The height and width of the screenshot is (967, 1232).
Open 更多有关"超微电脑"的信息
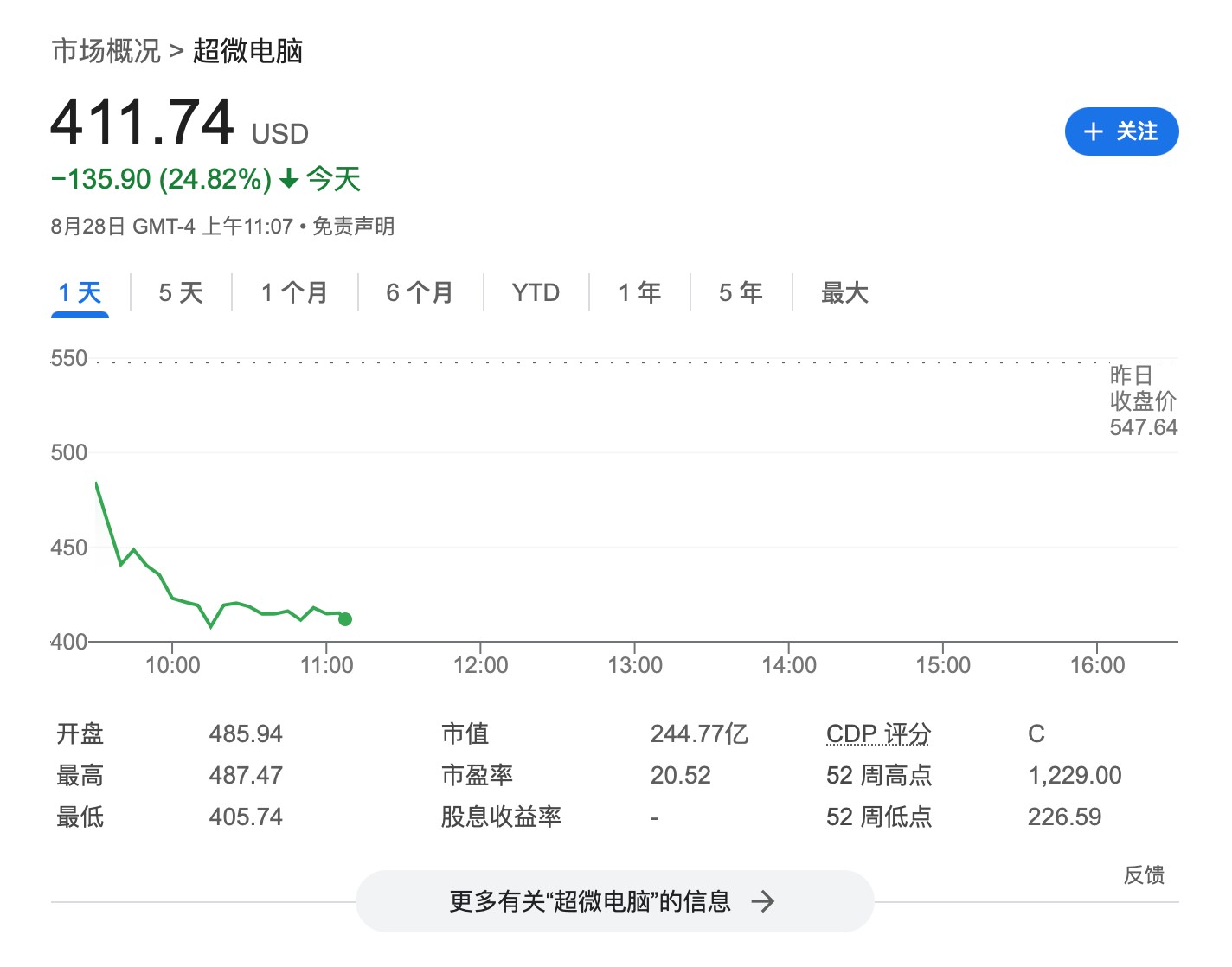[x=614, y=901]
